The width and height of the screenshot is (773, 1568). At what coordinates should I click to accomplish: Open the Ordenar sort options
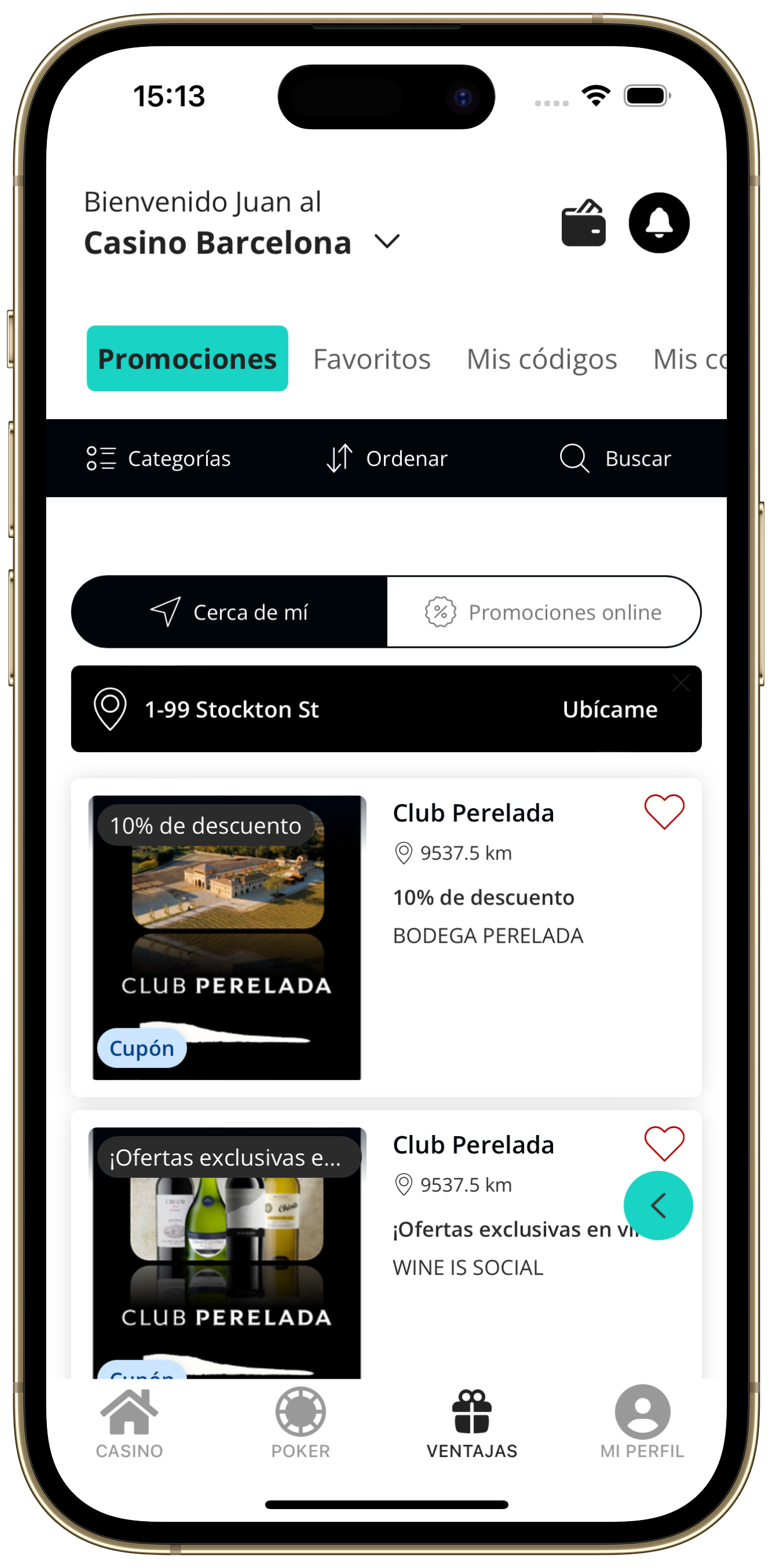click(x=387, y=458)
